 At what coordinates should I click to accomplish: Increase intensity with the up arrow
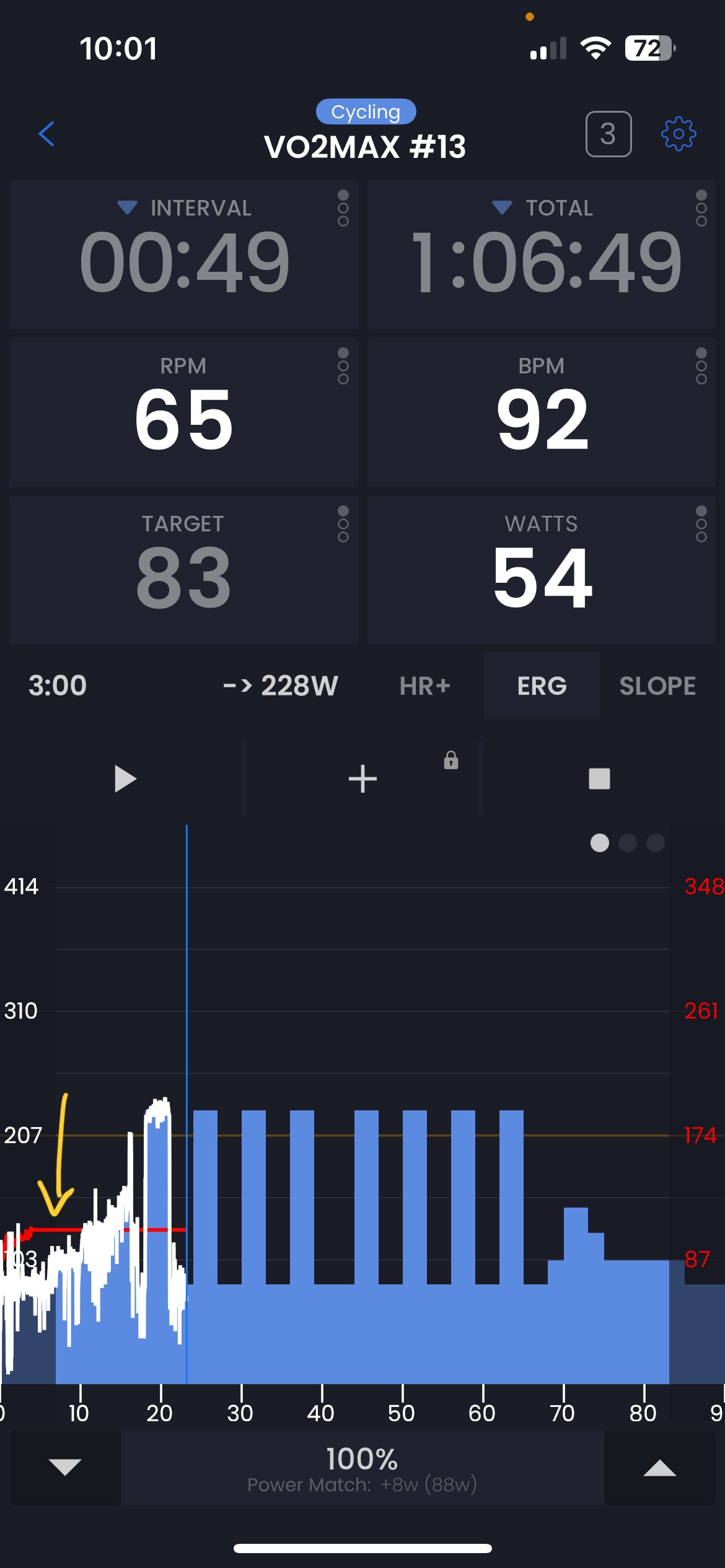[x=660, y=1467]
